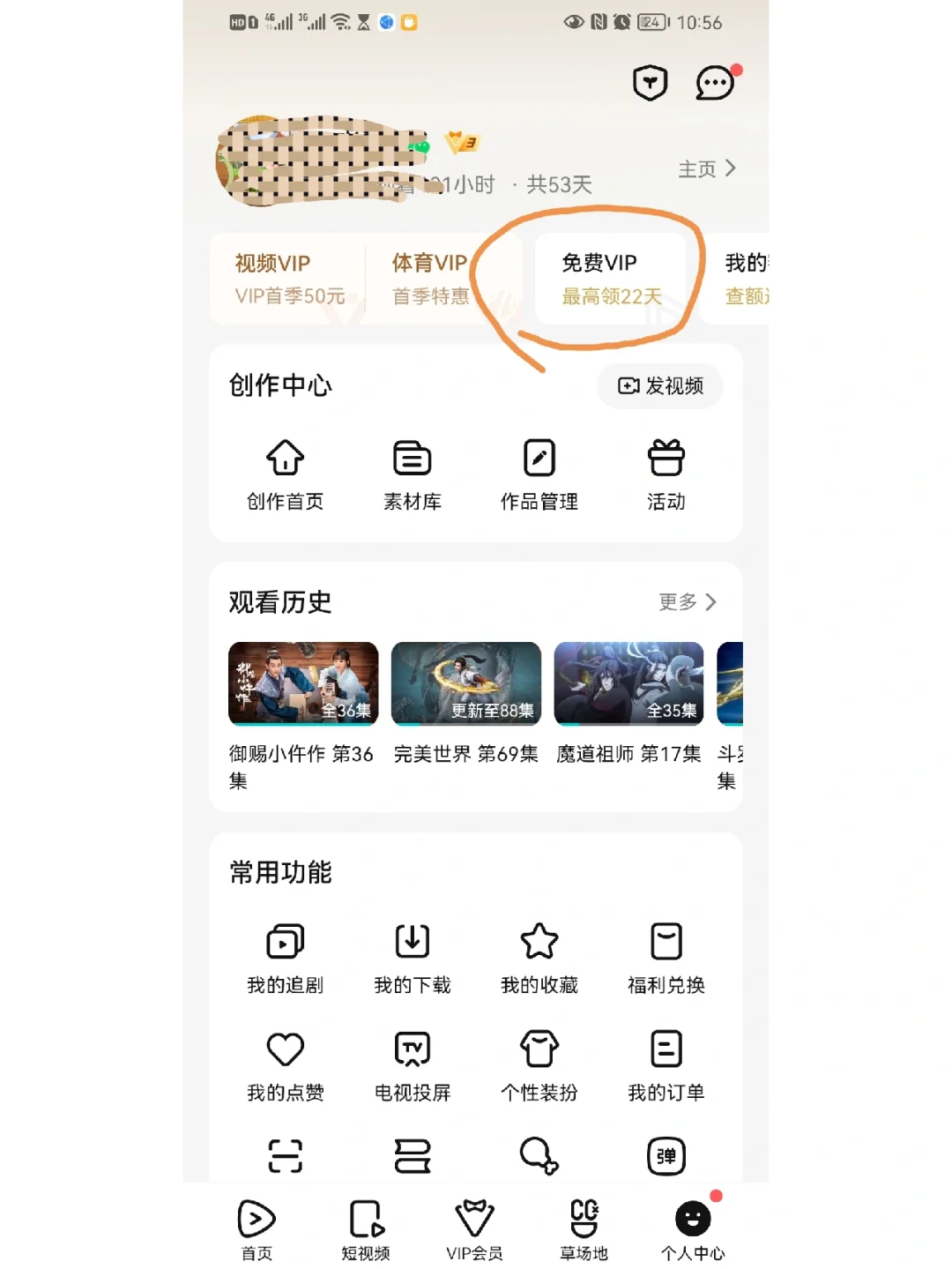Open the 魔道祖师 watch history thumbnail

628,683
